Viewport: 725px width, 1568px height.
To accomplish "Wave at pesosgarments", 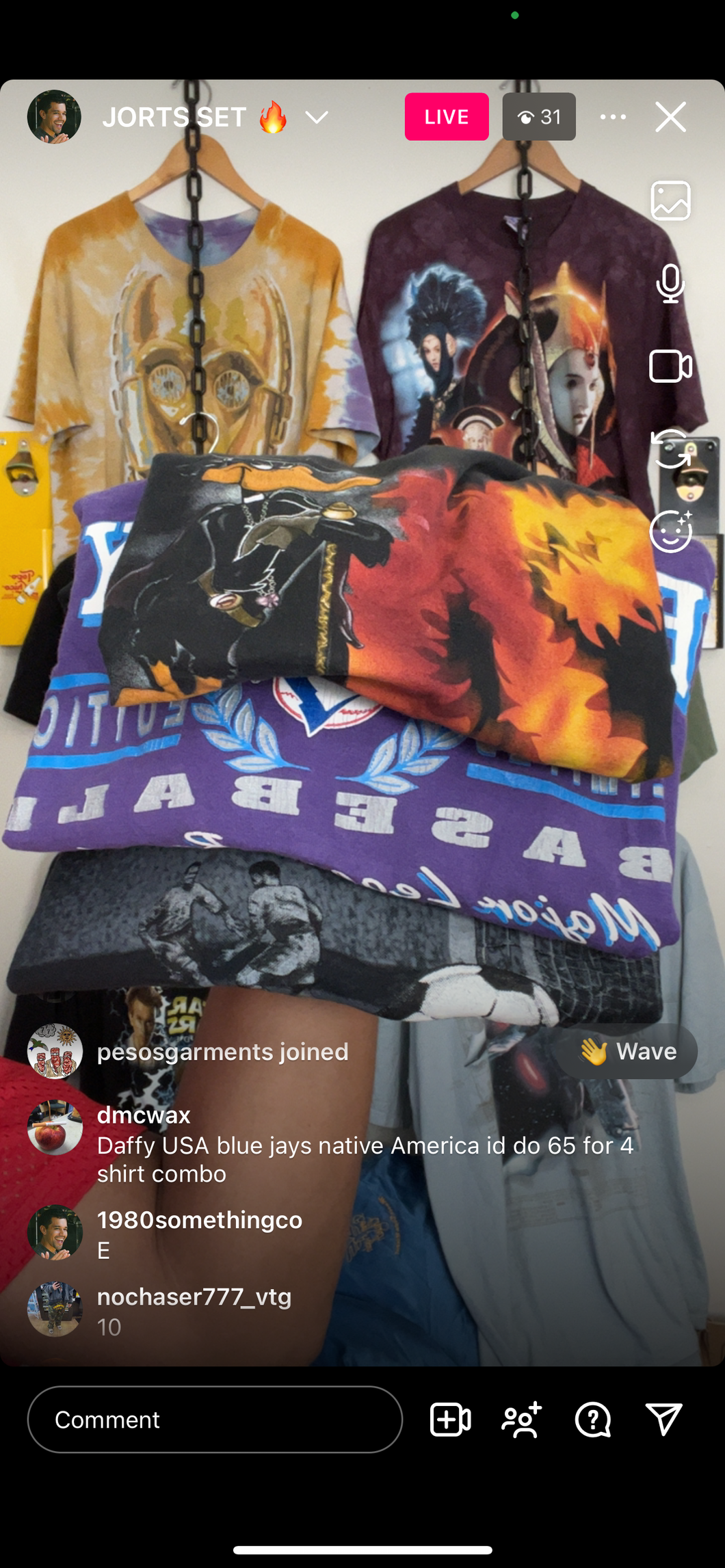I will (x=627, y=1051).
